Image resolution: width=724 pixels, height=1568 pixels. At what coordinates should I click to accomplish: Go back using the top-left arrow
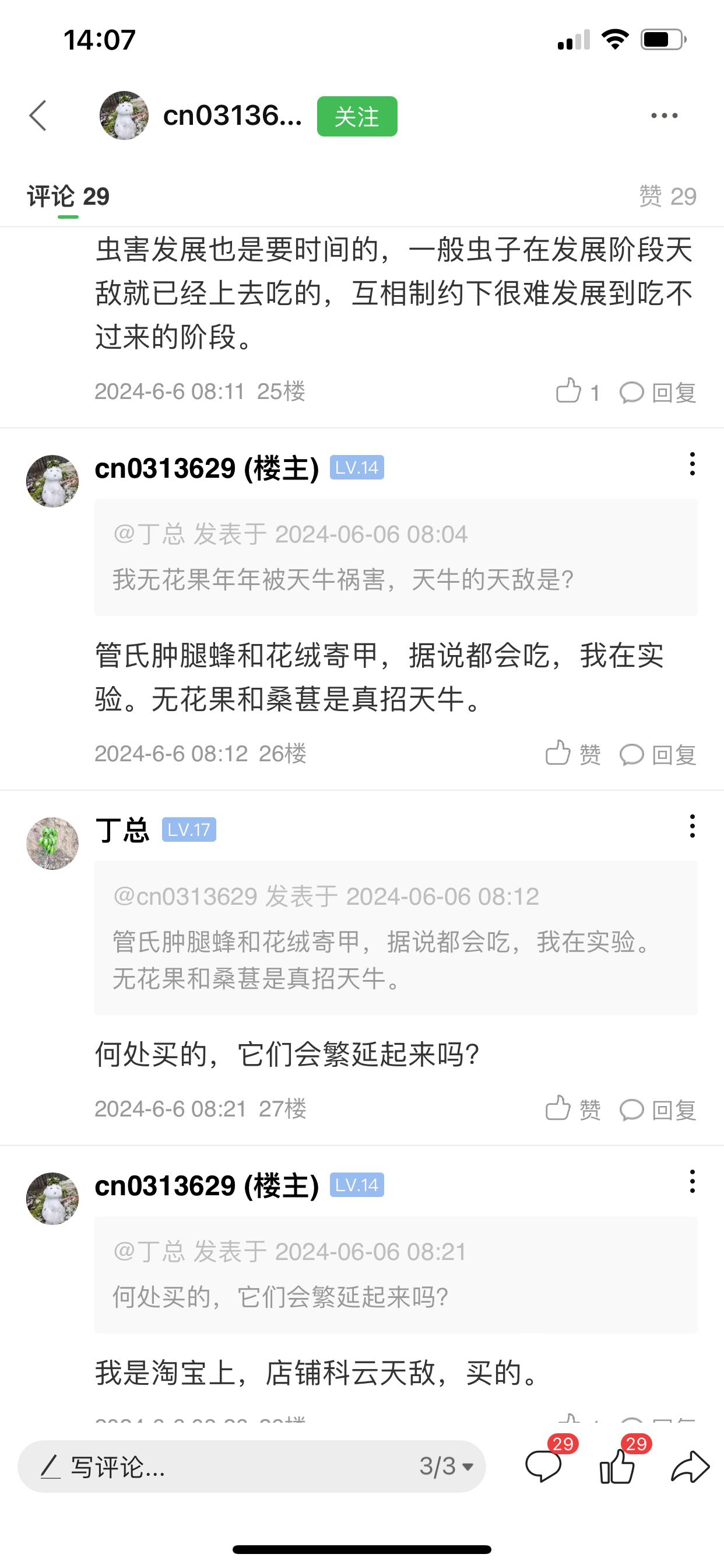click(x=38, y=116)
